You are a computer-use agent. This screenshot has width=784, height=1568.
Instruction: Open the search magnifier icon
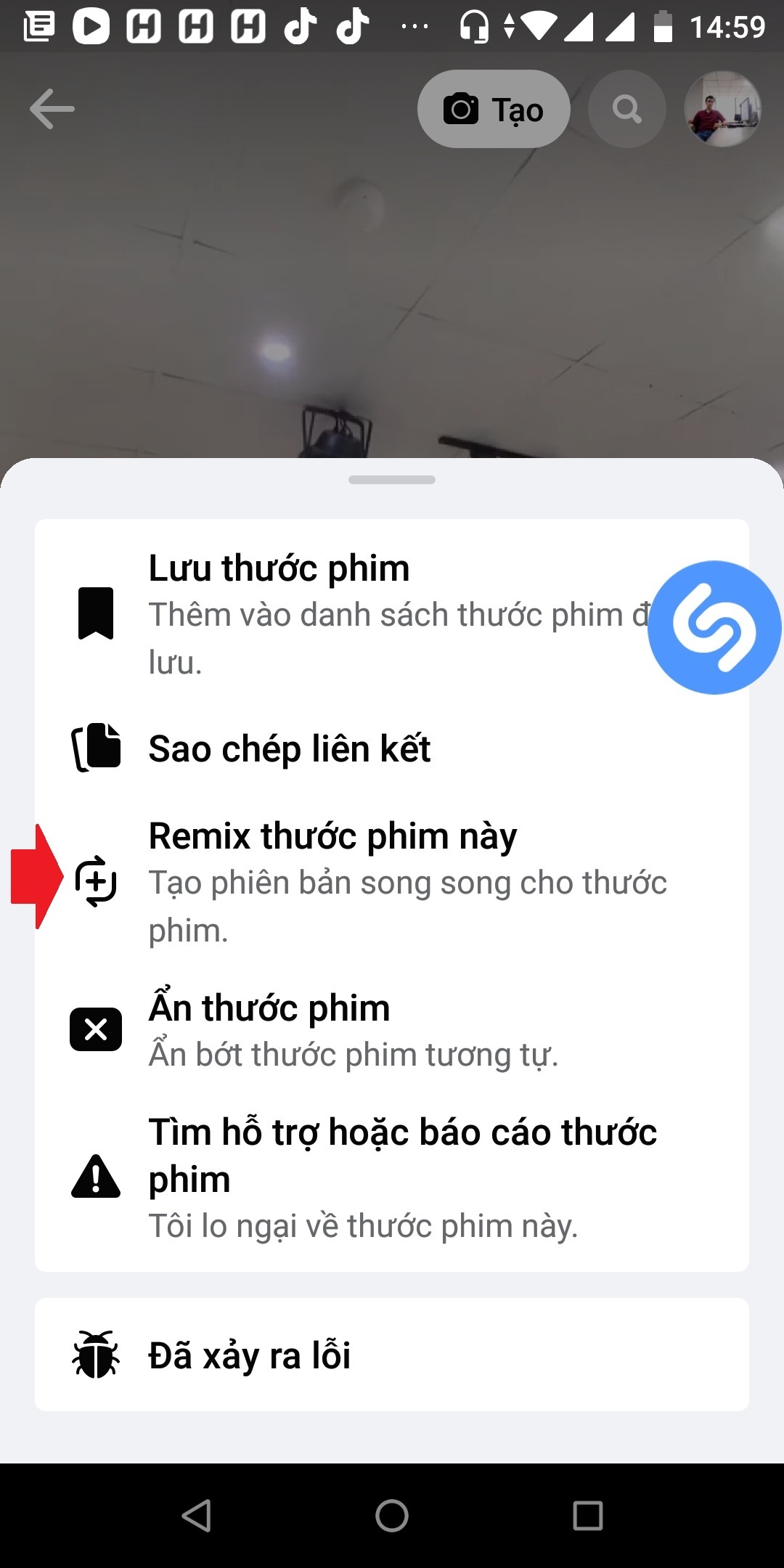pyautogui.click(x=626, y=109)
